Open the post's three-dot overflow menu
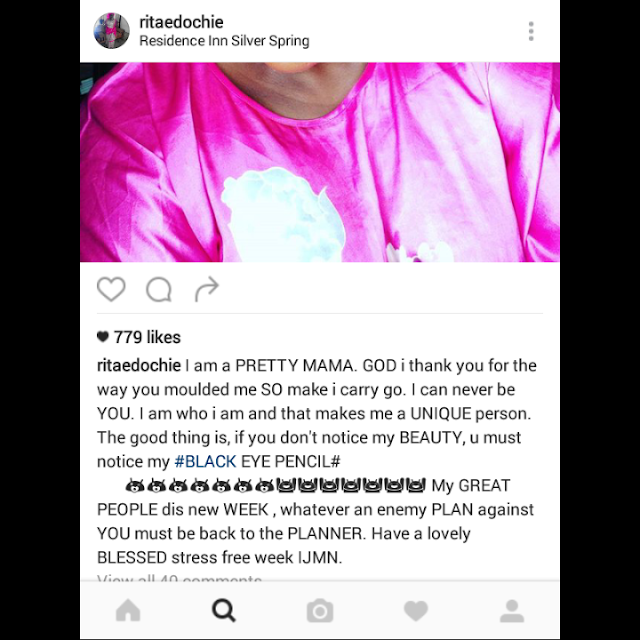 tap(531, 31)
